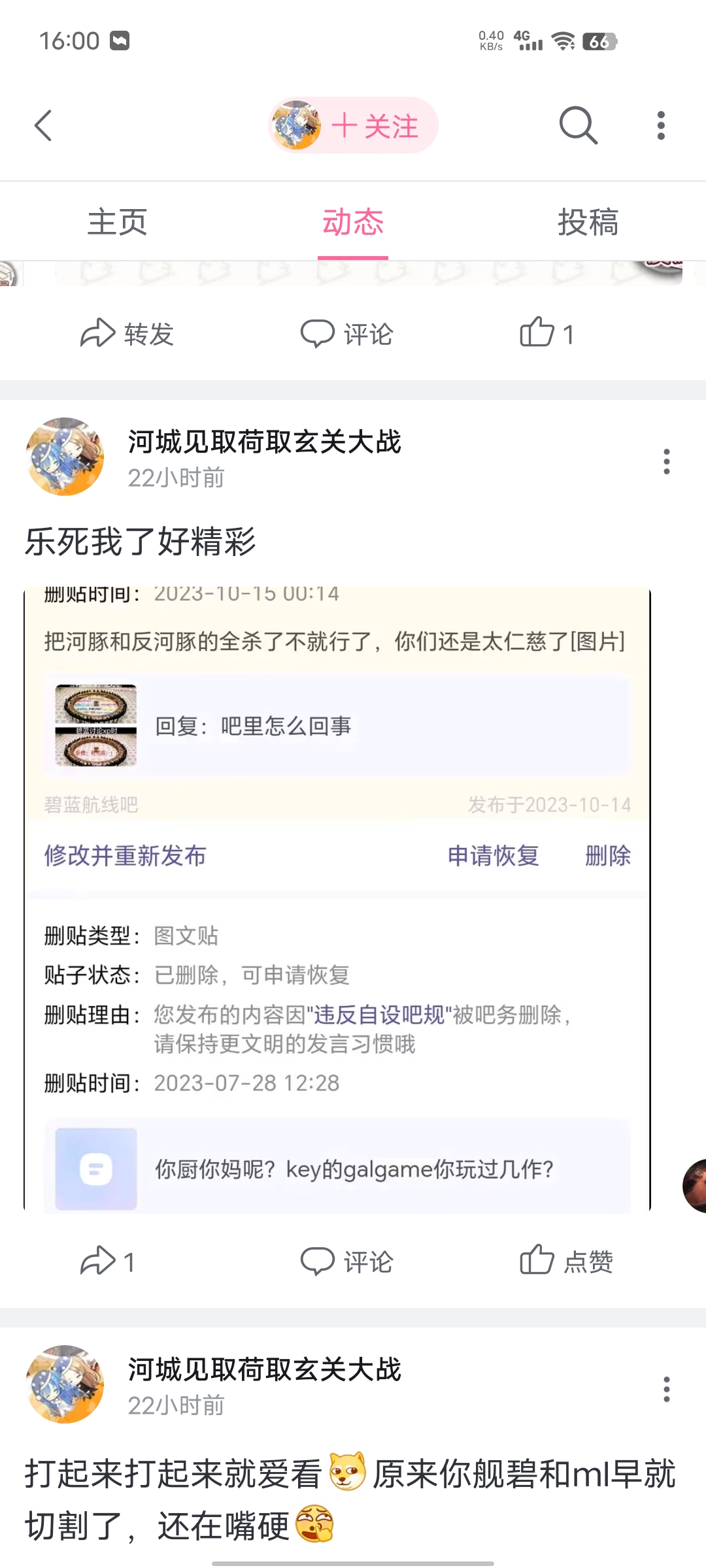Open more options for the 乐死我了好精彩 post
This screenshot has width=706, height=1568.
point(666,462)
